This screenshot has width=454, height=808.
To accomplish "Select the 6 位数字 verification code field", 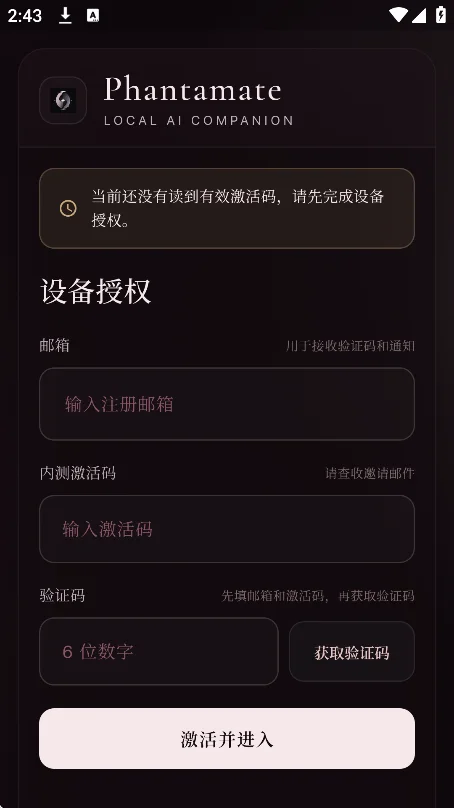I will [x=159, y=651].
